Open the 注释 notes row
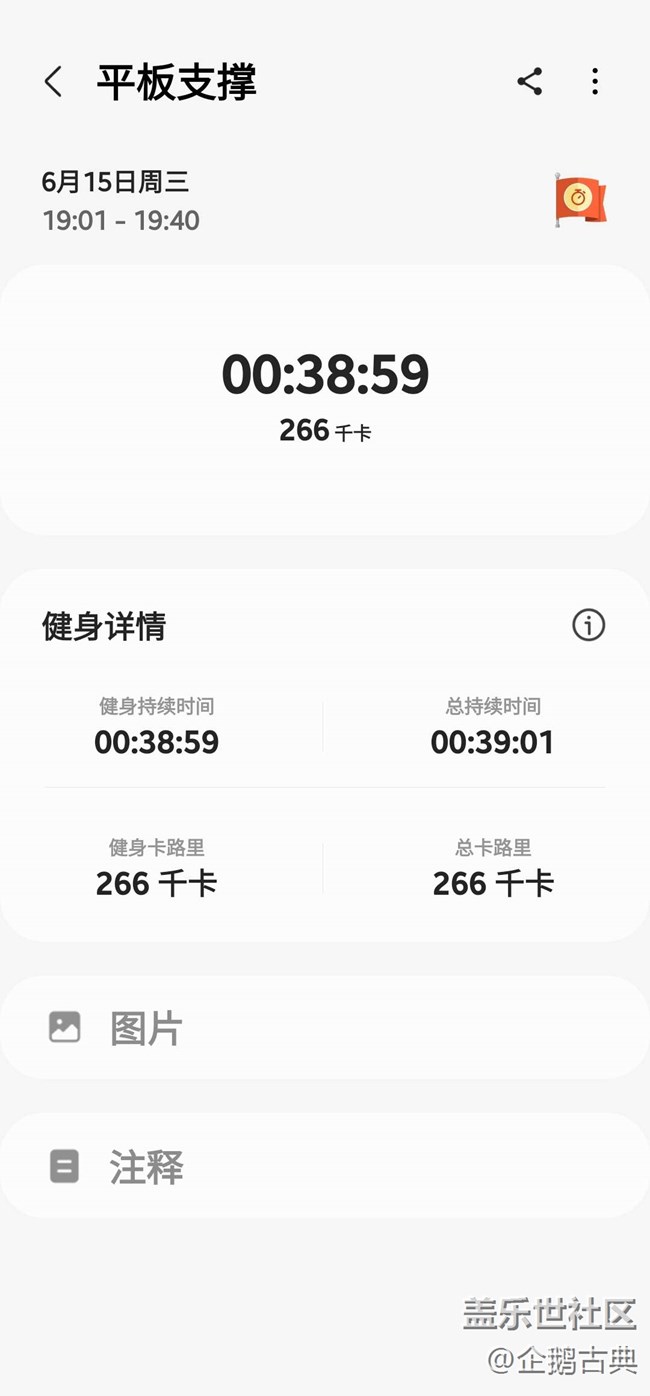This screenshot has width=650, height=1396. pyautogui.click(x=325, y=1166)
